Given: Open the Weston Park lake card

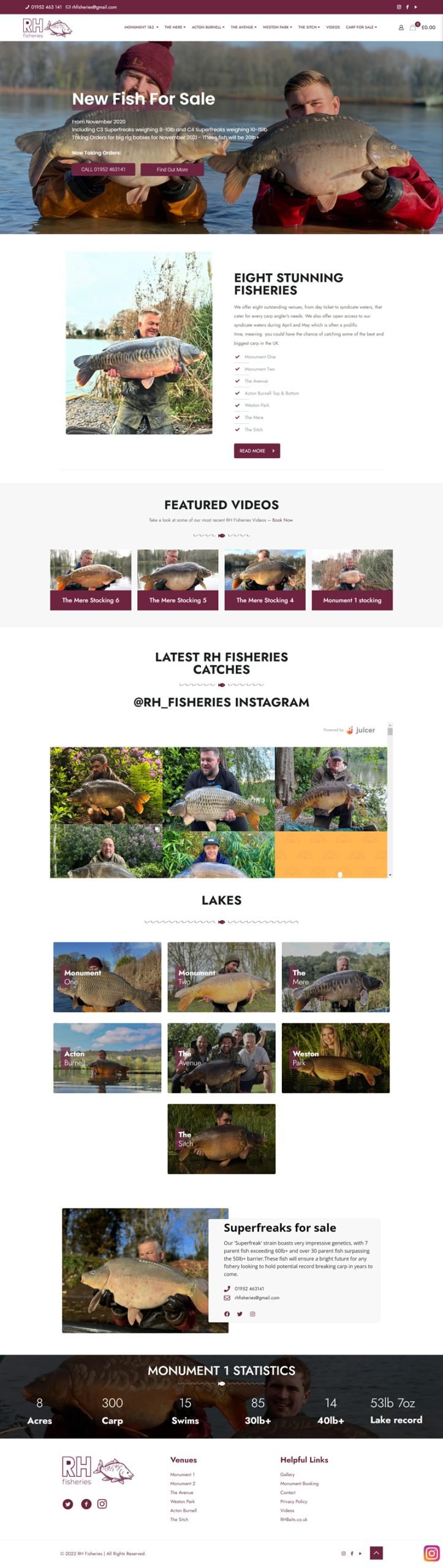Looking at the screenshot, I should (x=335, y=1058).
